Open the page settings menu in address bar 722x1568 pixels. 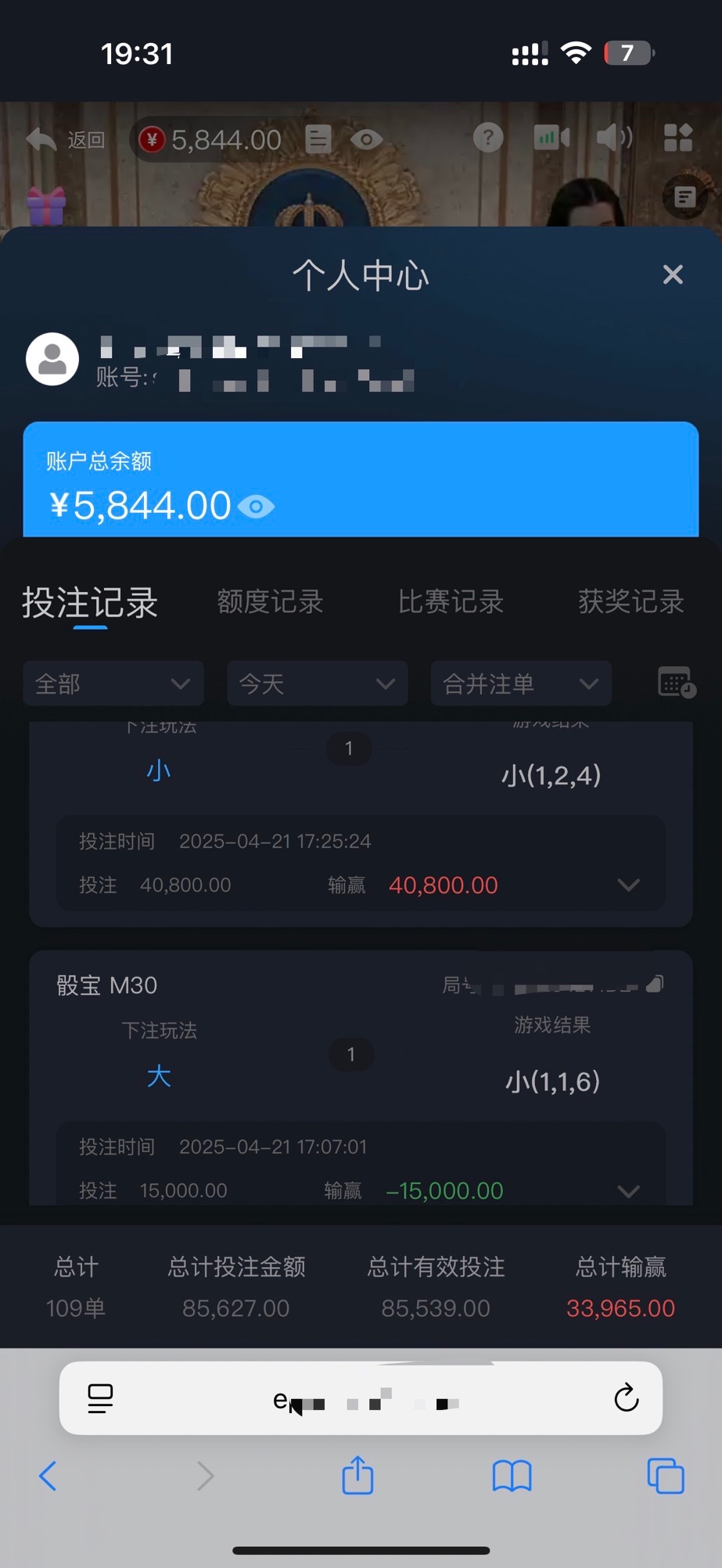click(100, 1398)
